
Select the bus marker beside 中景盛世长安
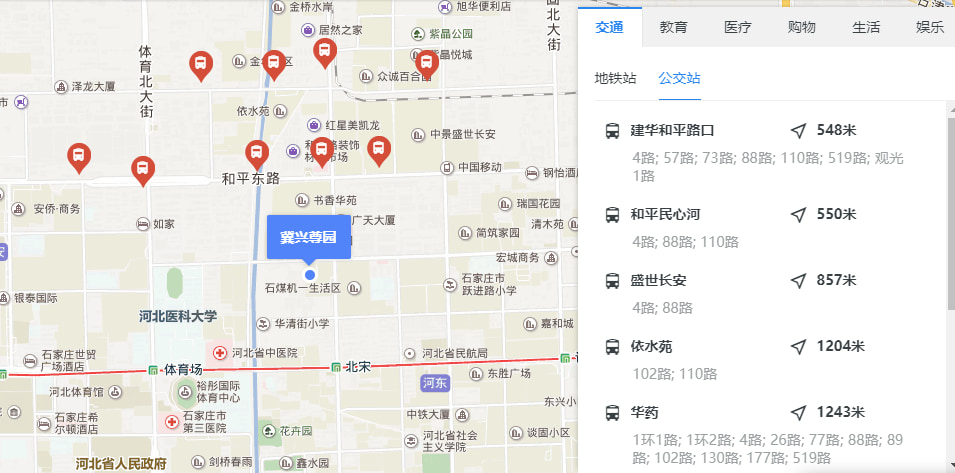coord(378,150)
